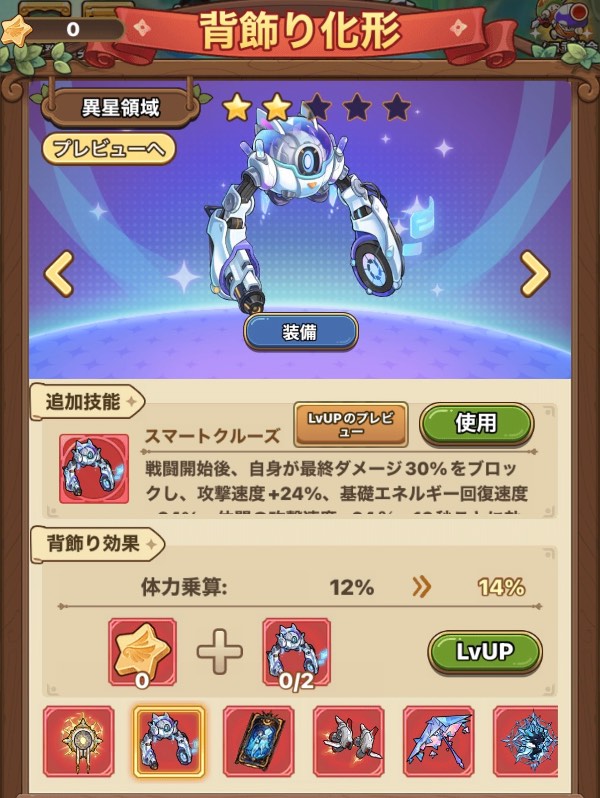
Task: Tap the スマートクルーズ skill icon
Action: tap(94, 468)
